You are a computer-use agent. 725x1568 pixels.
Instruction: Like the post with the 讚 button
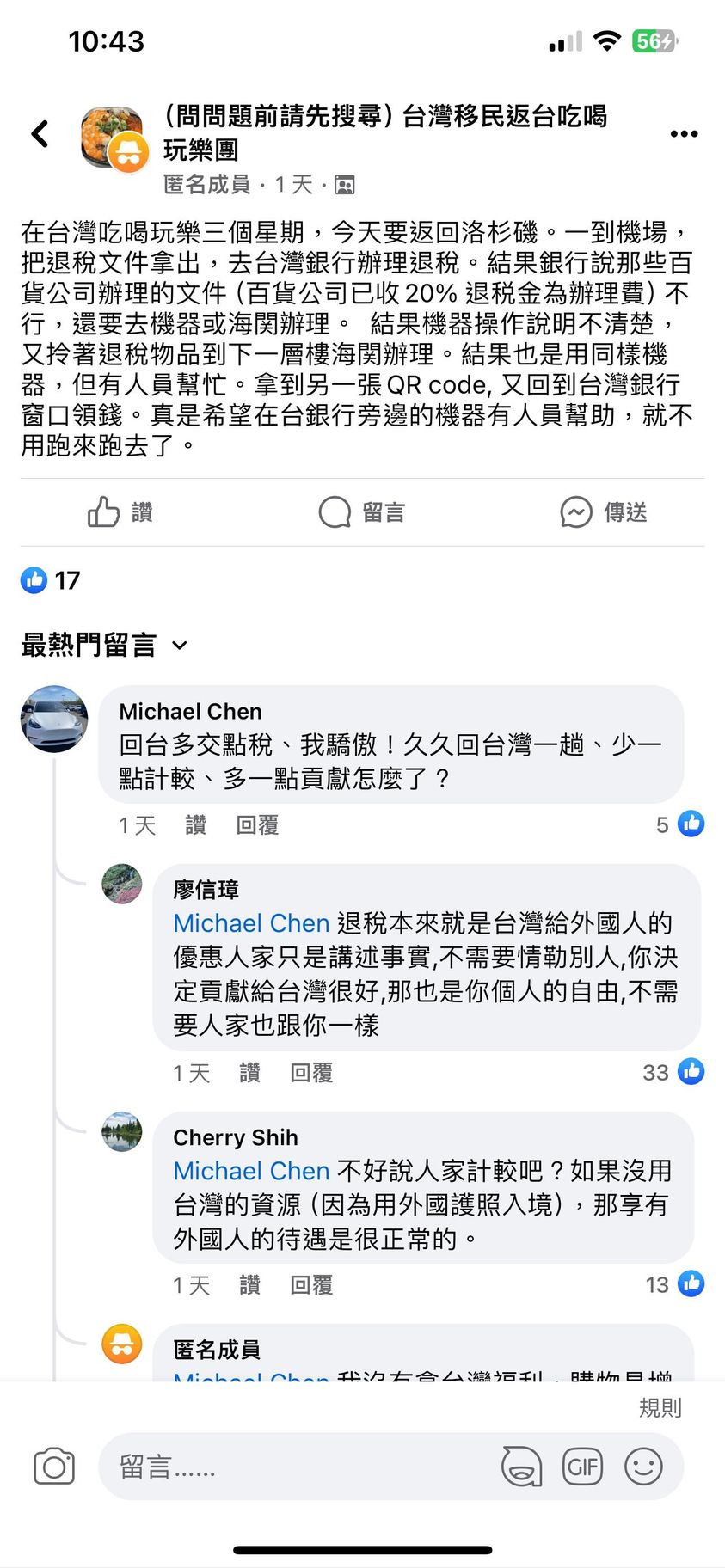120,512
